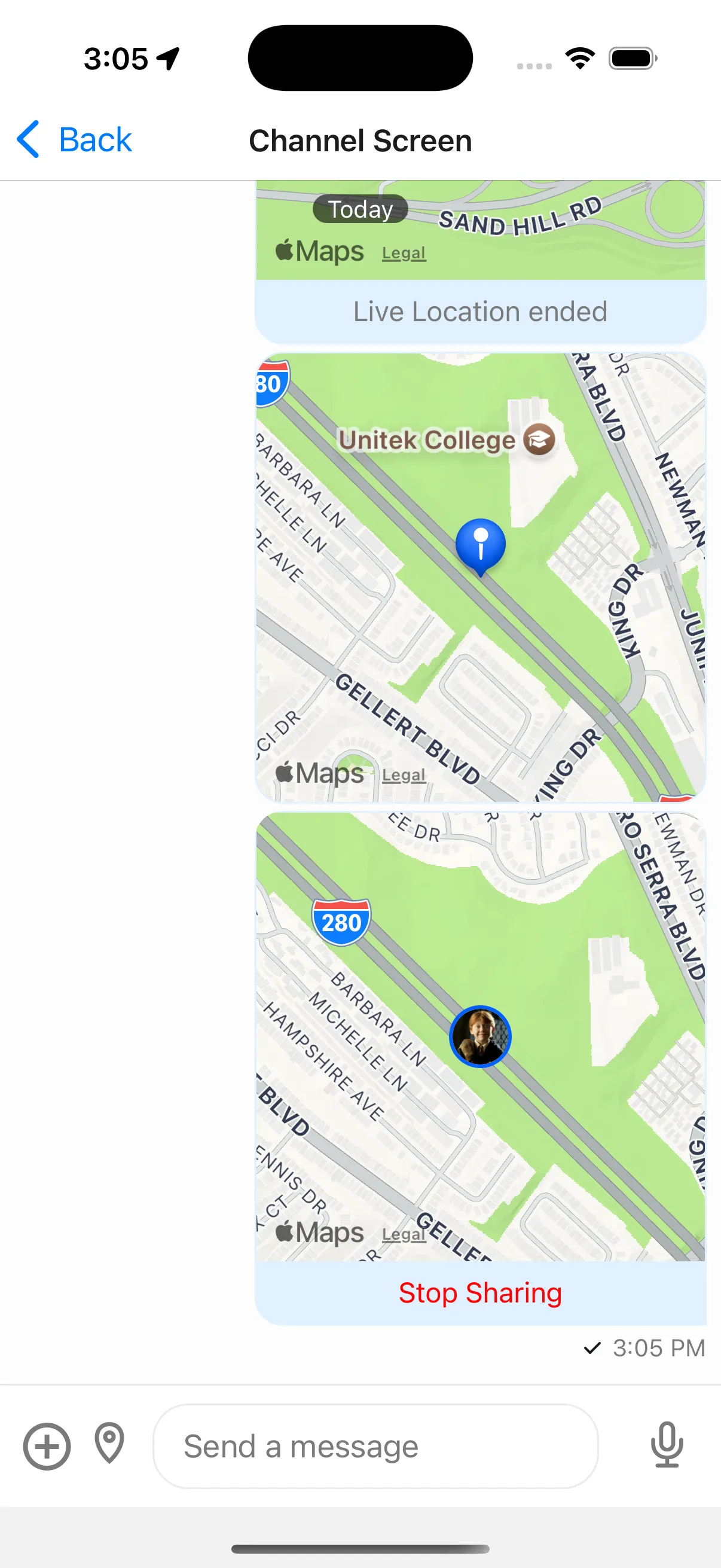
Task: Open Legal on the Sand Hill Rd map
Action: tap(404, 252)
